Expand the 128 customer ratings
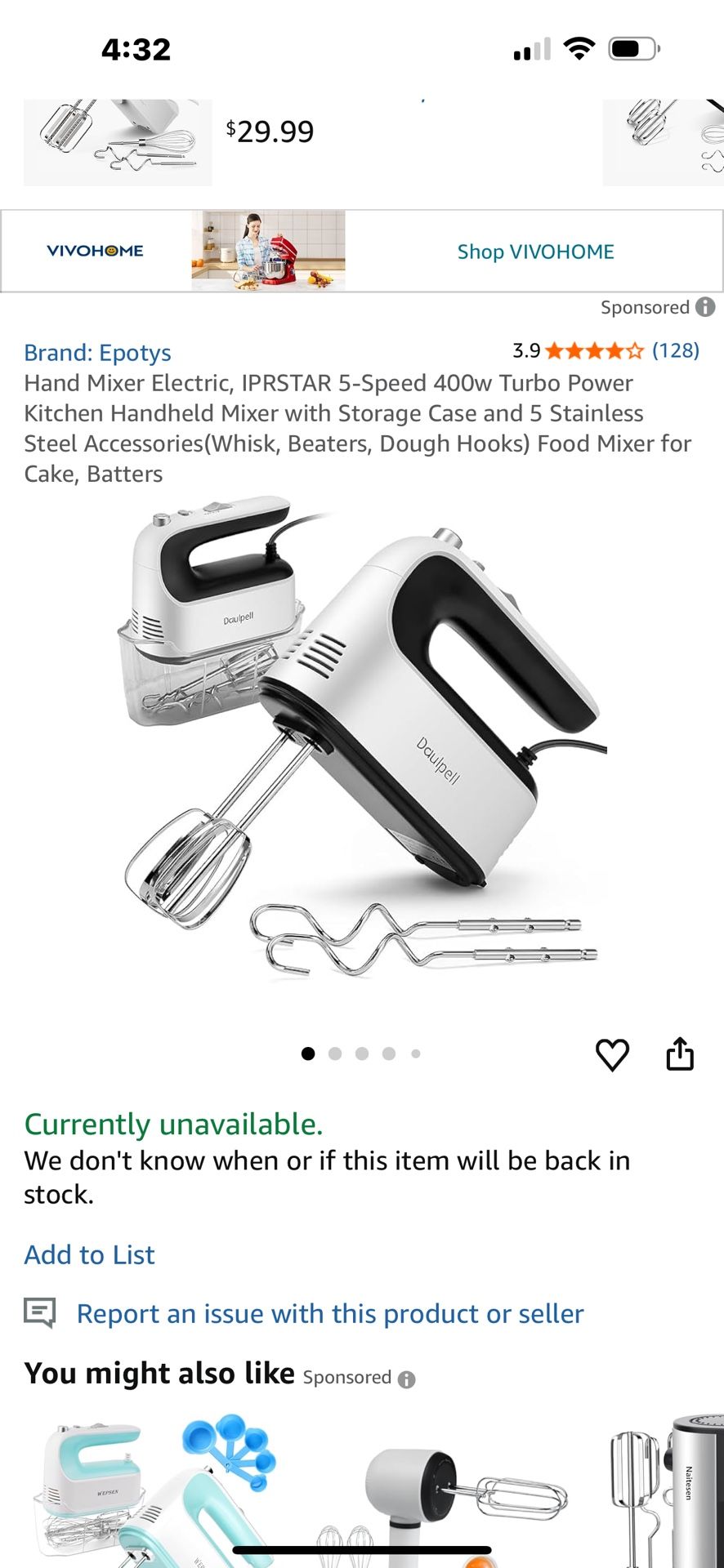The height and width of the screenshot is (1568, 724). click(x=677, y=351)
